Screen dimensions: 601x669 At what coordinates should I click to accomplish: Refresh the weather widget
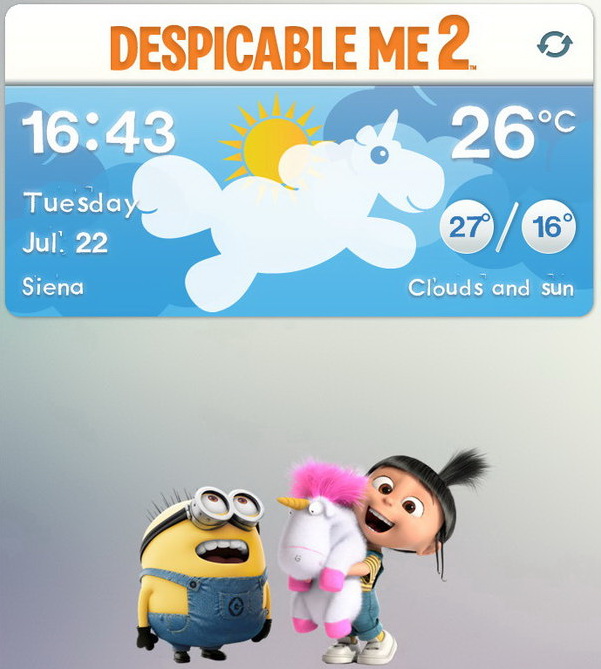pos(555,43)
